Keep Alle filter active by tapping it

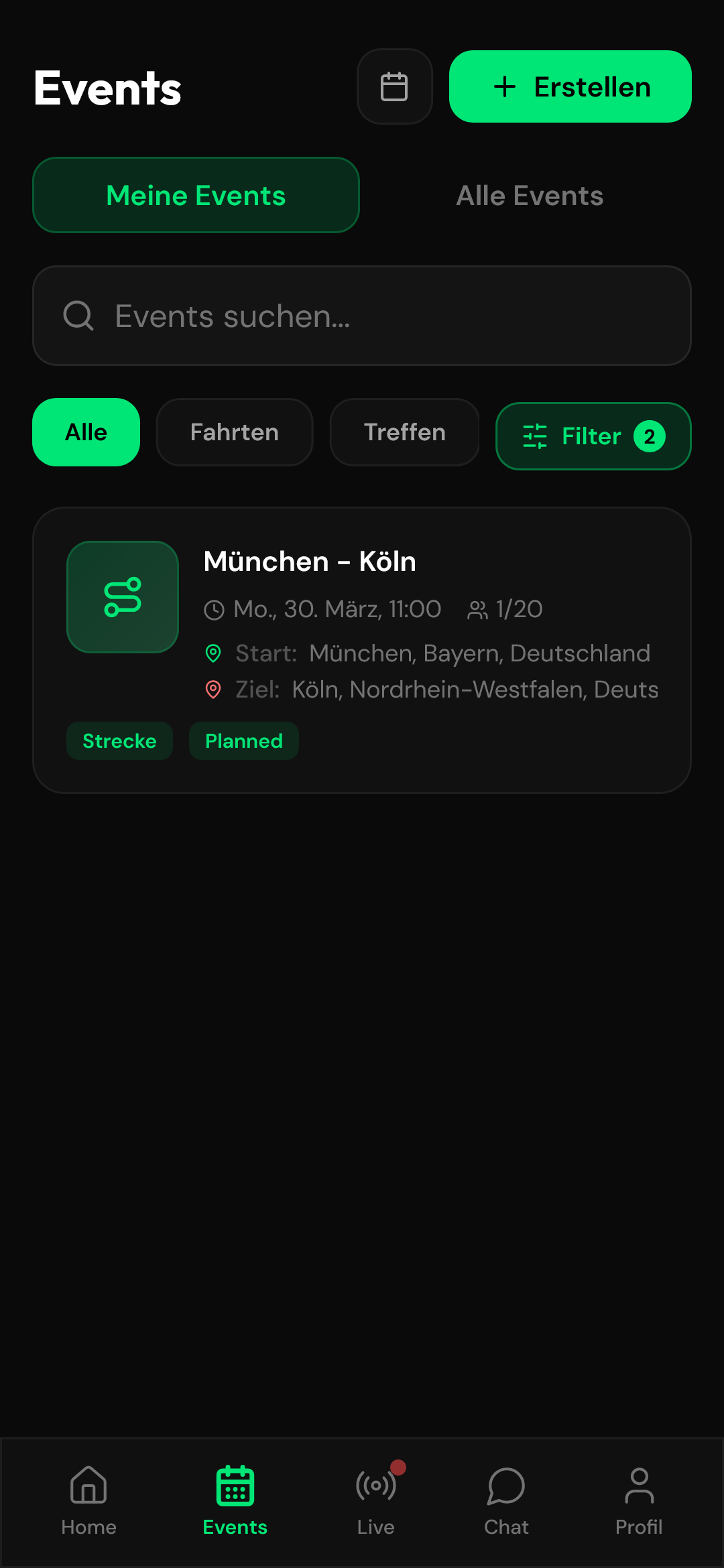[x=86, y=432]
